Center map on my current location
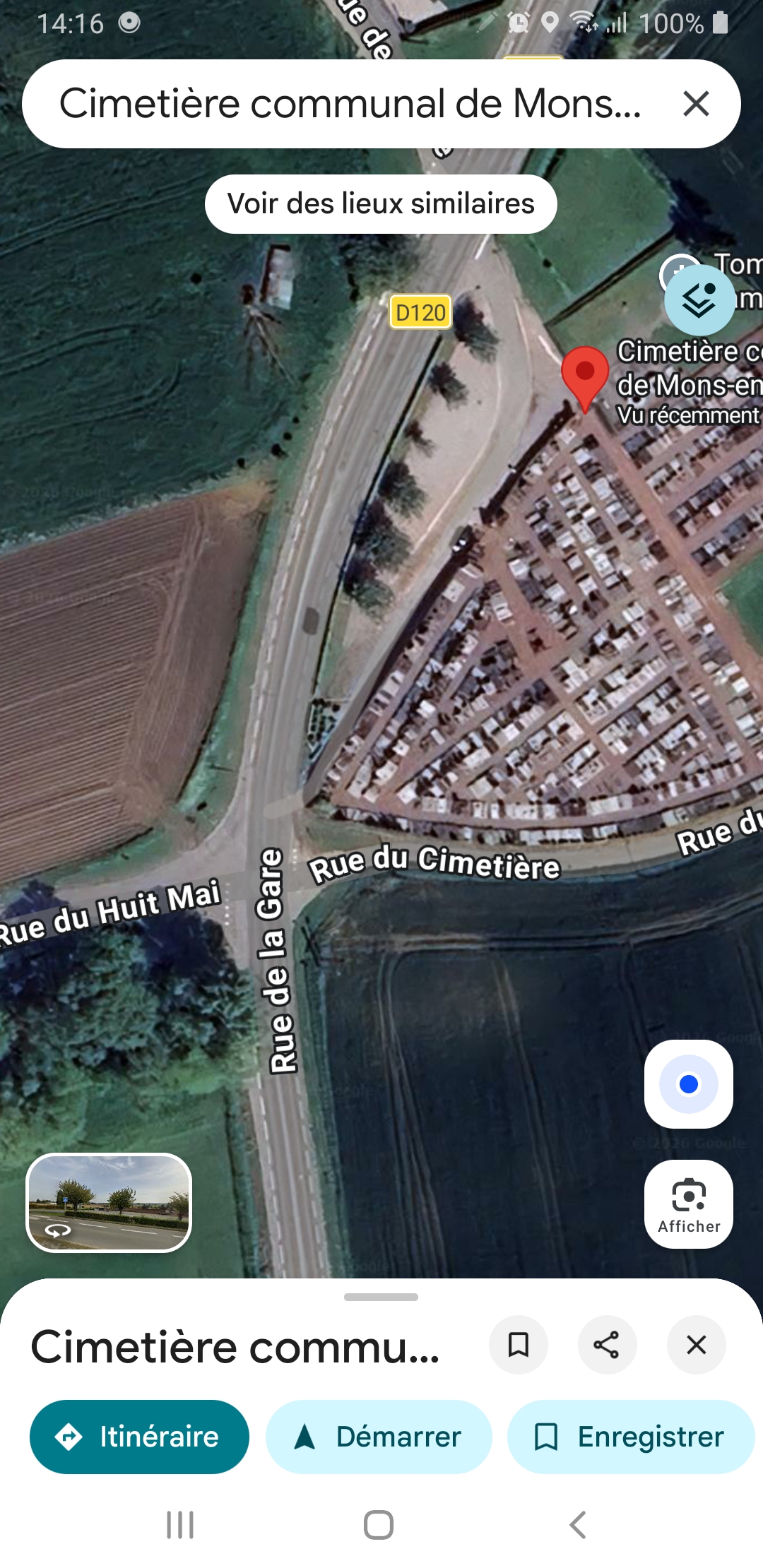Screen dimensions: 763x1568 (689, 1084)
